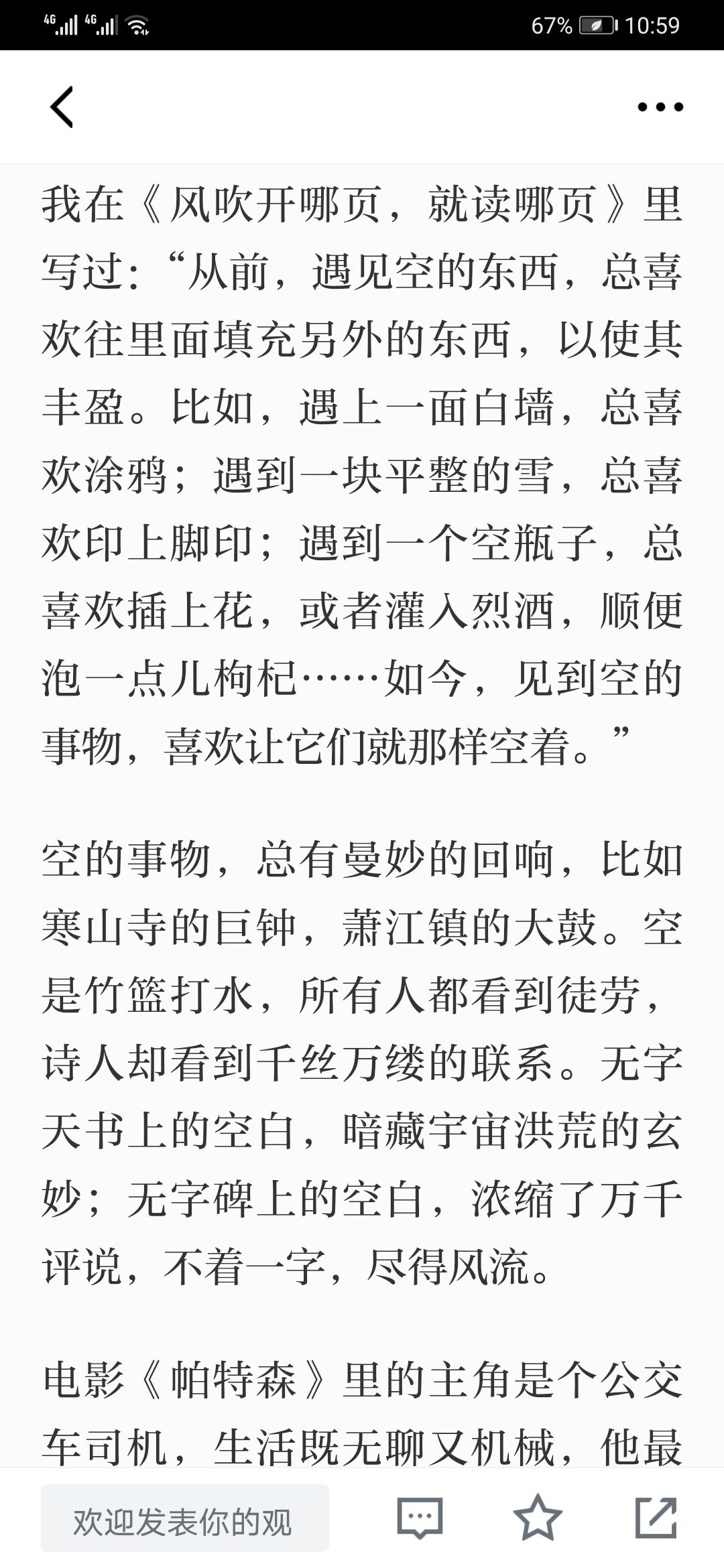Open the comments speech bubble icon
The height and width of the screenshot is (1568, 724).
(x=420, y=1518)
